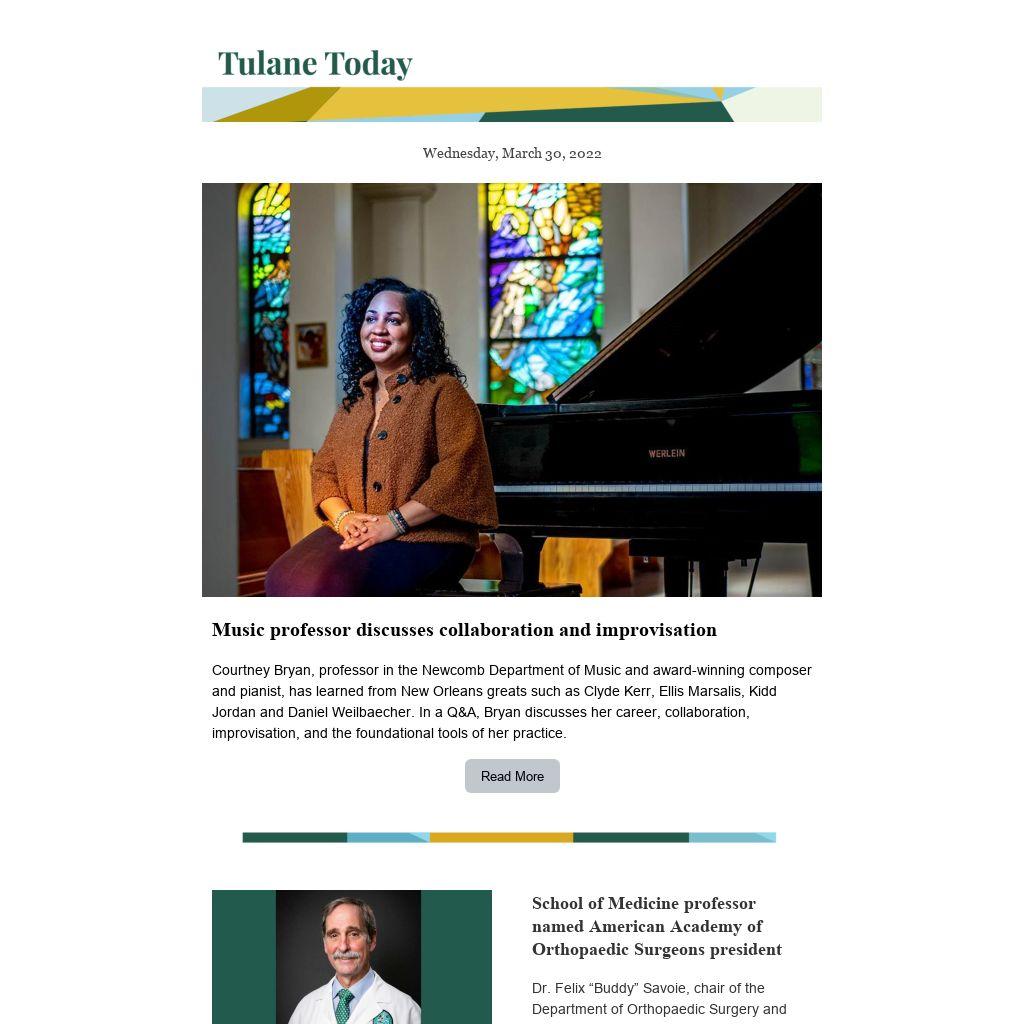This screenshot has width=1024, height=1024.
Task: Open Dr. Felix Savoie's portrait photo
Action: tap(352, 957)
